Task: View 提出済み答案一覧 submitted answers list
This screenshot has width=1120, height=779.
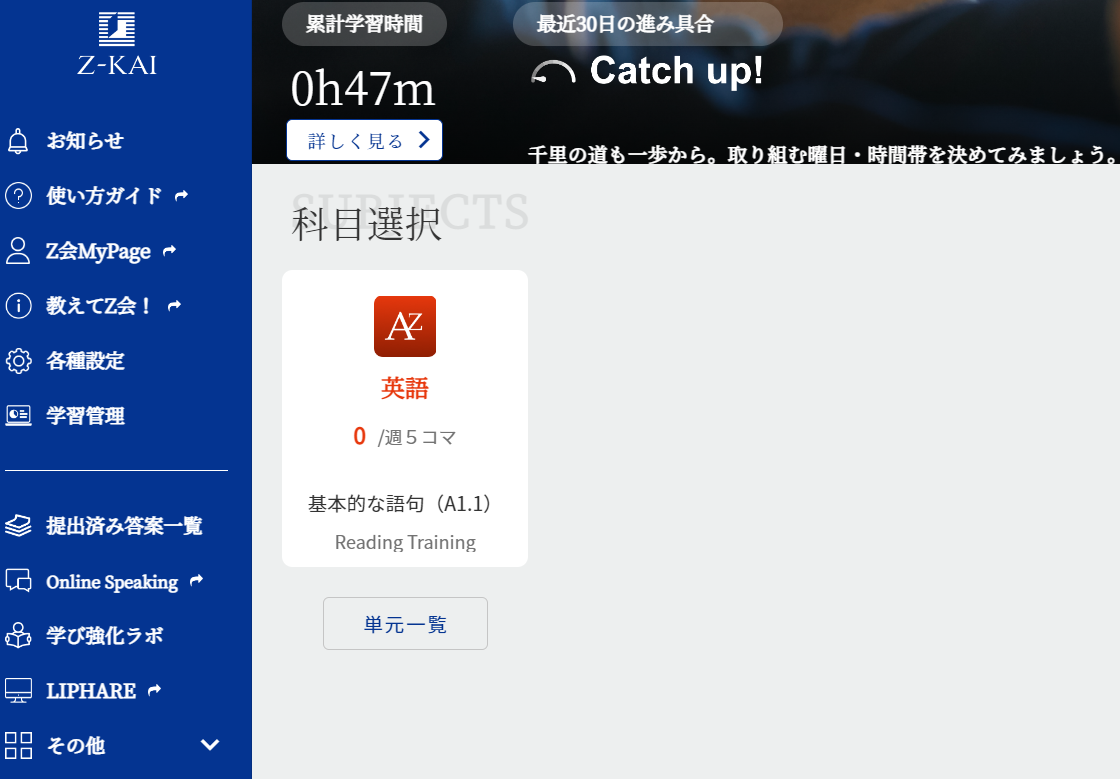Action: [123, 526]
